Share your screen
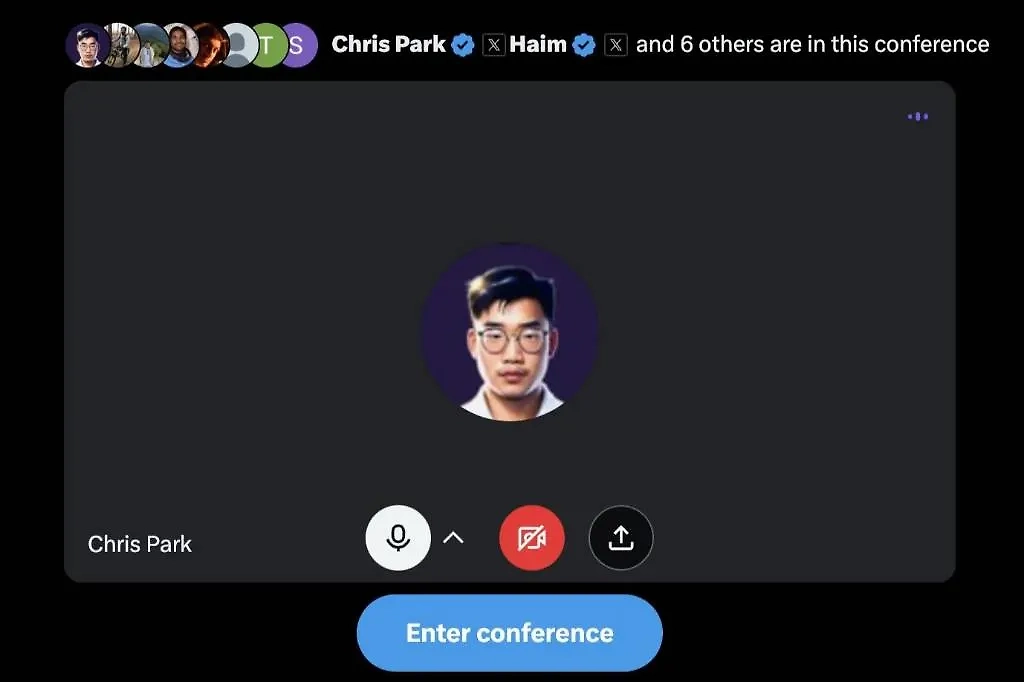The width and height of the screenshot is (1024, 682). [x=621, y=538]
